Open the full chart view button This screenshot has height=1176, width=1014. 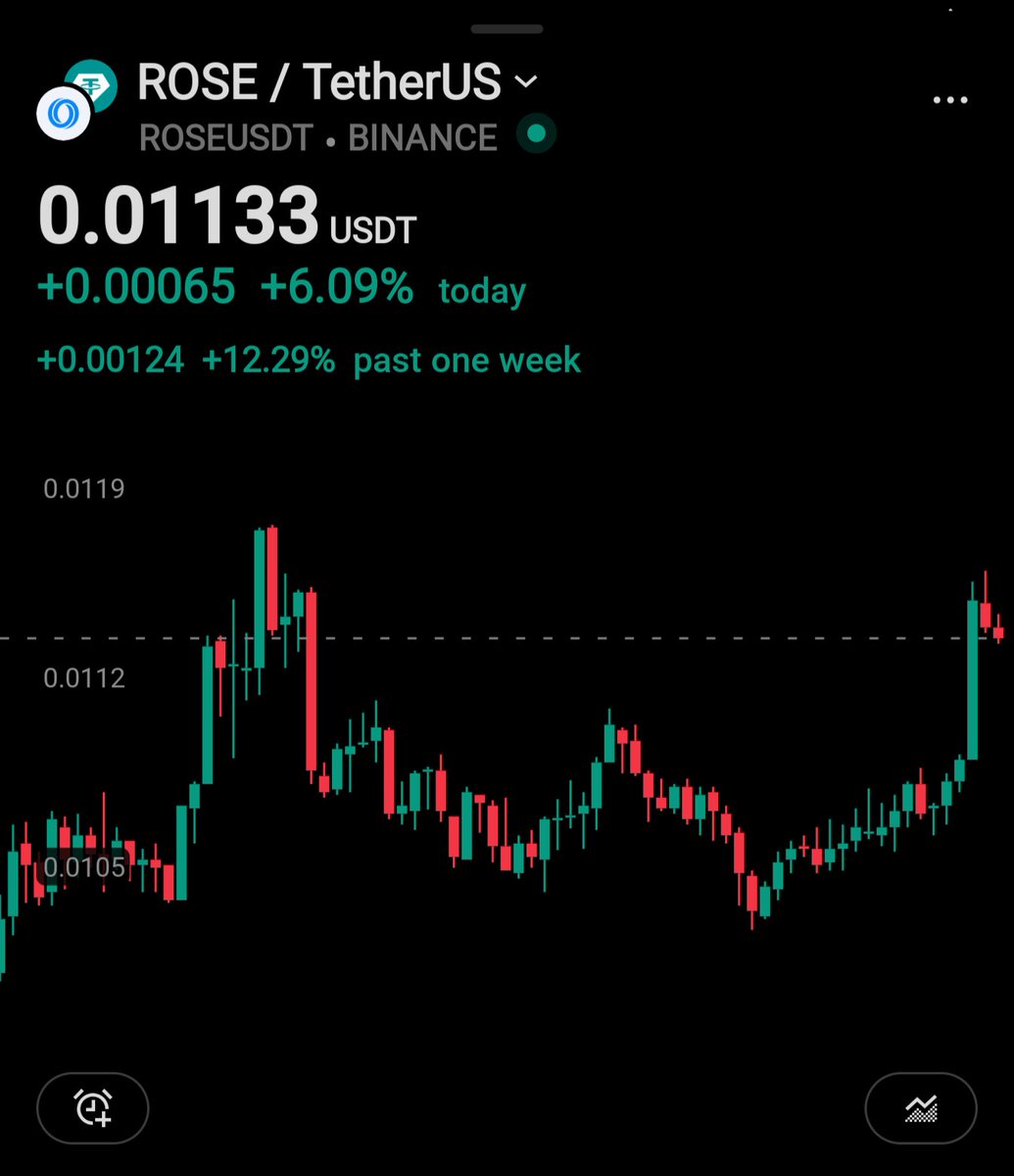pos(920,1108)
